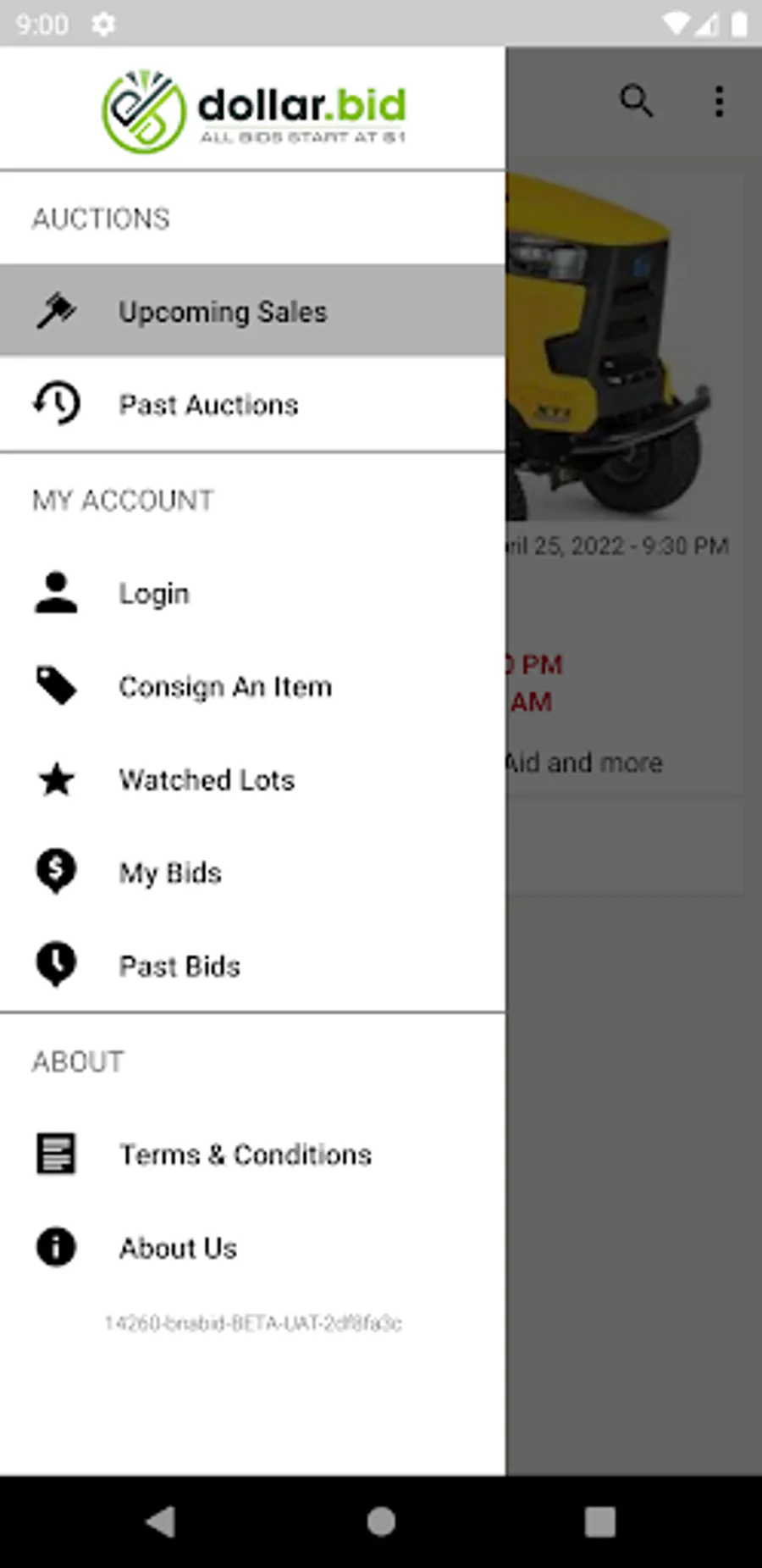Open Watched Lots
This screenshot has width=762, height=1568.
coord(207,780)
